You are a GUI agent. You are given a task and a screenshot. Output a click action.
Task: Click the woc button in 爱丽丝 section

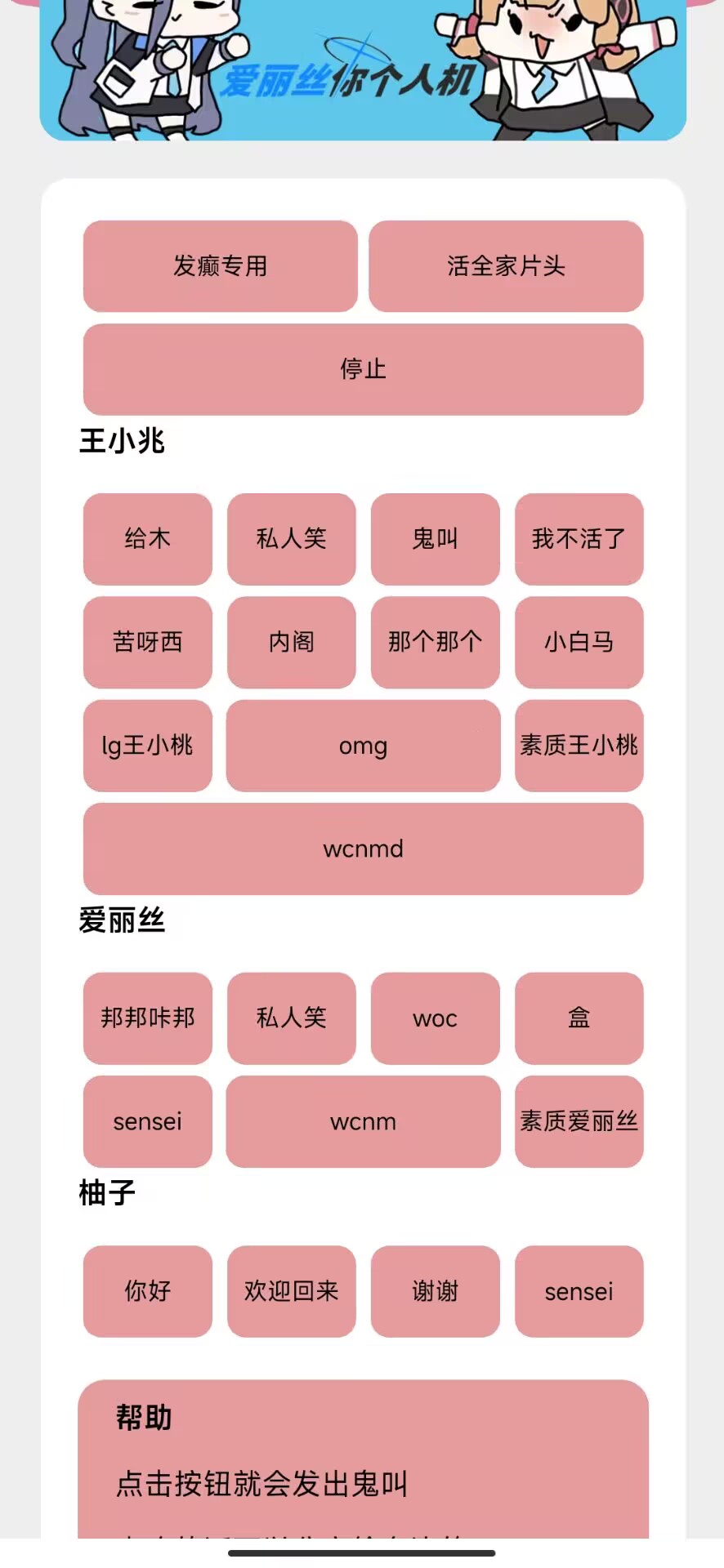click(x=435, y=1018)
